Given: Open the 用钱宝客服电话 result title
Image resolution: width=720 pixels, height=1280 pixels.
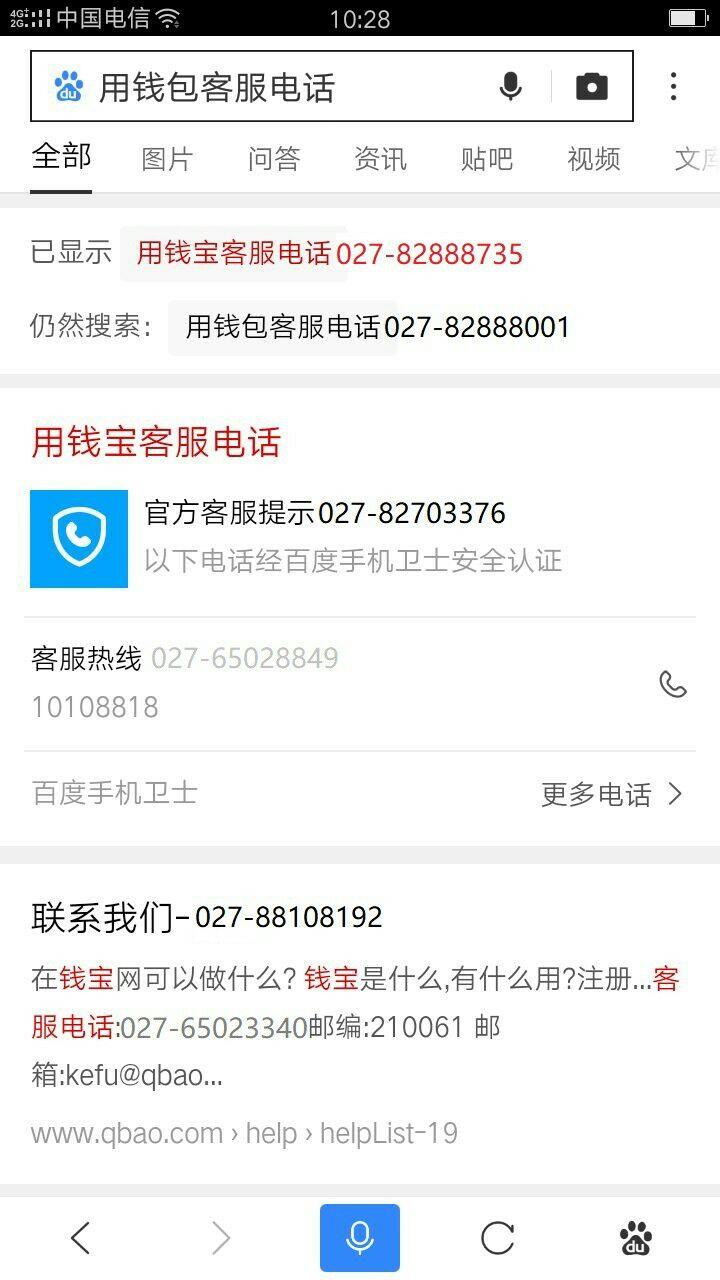Looking at the screenshot, I should point(156,441).
